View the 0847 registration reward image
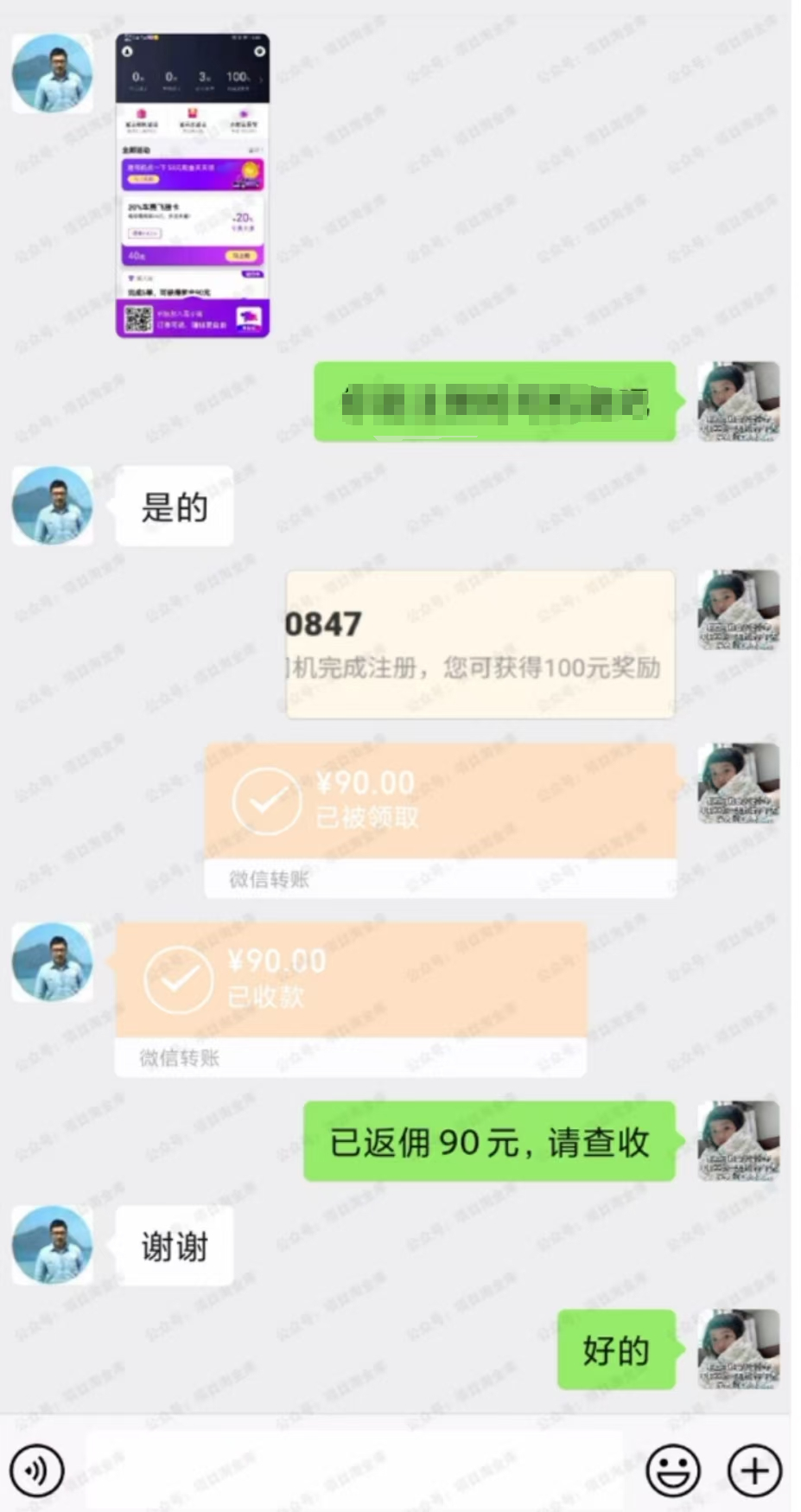801x1512 pixels. point(480,644)
